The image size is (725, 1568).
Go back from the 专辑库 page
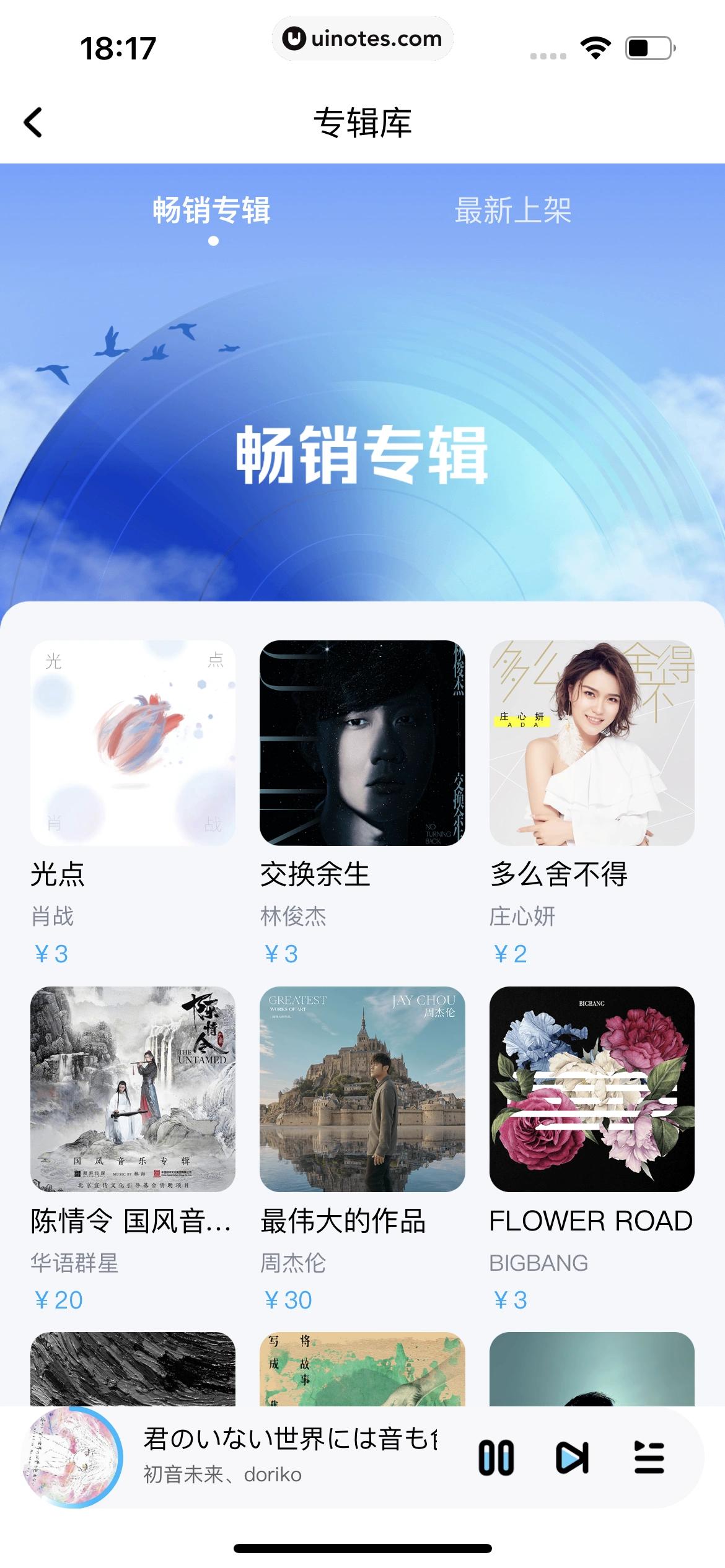(x=33, y=122)
